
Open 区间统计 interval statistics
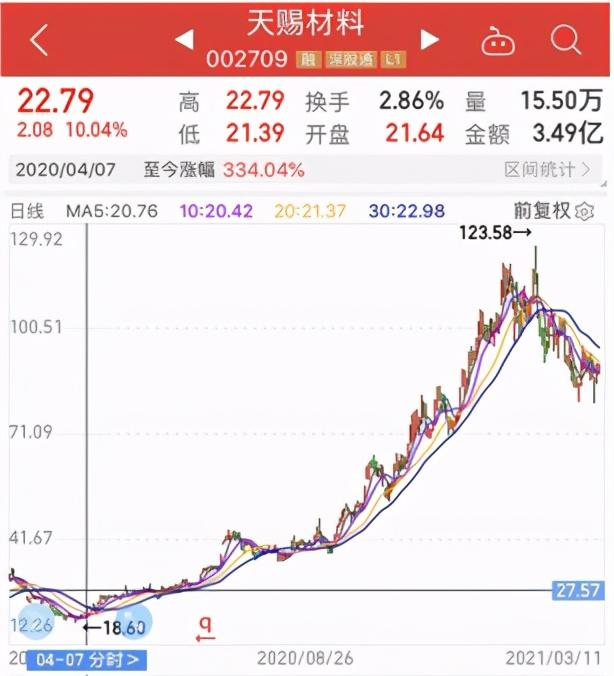coord(547,169)
